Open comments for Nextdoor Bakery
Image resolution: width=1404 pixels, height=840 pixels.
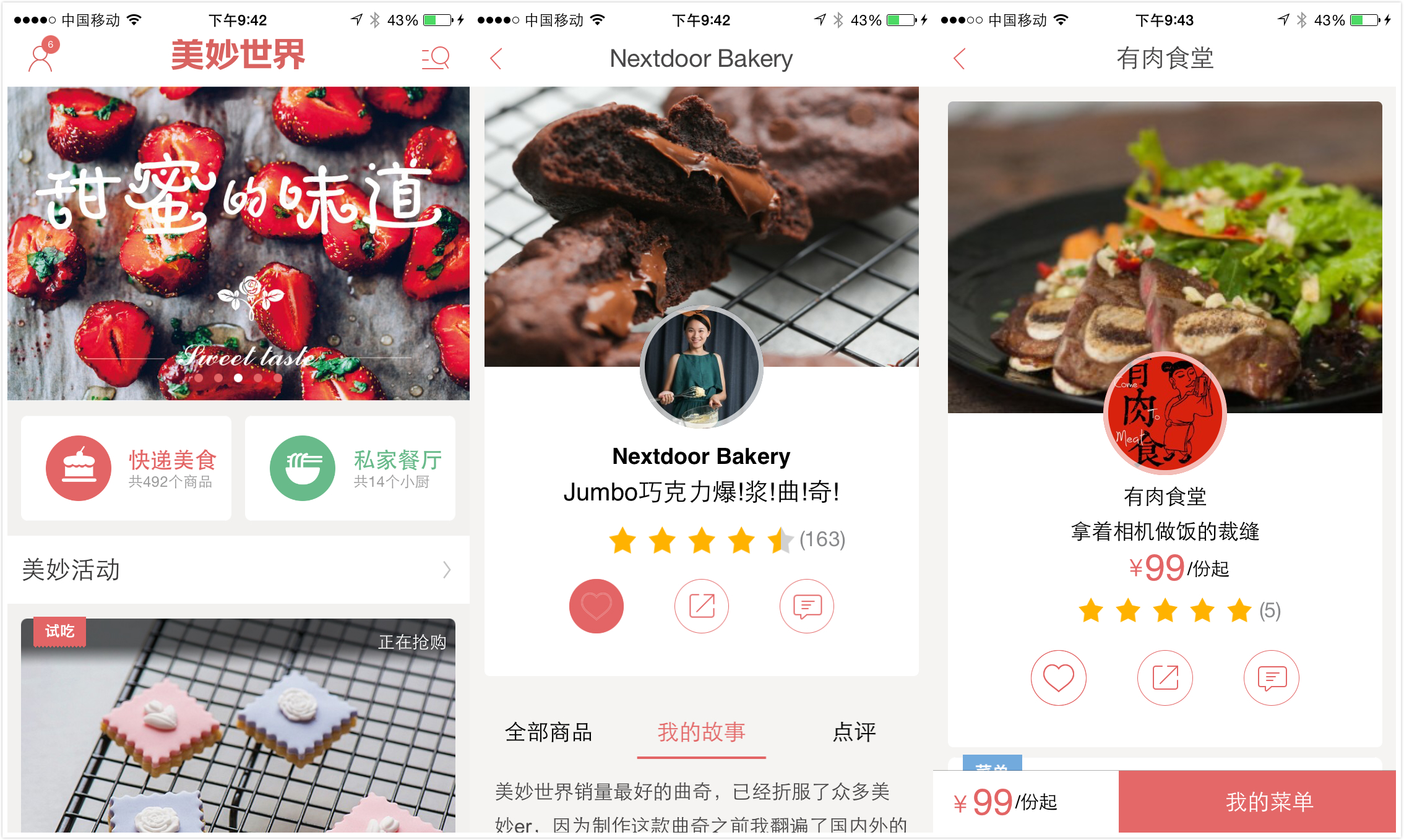pos(806,606)
